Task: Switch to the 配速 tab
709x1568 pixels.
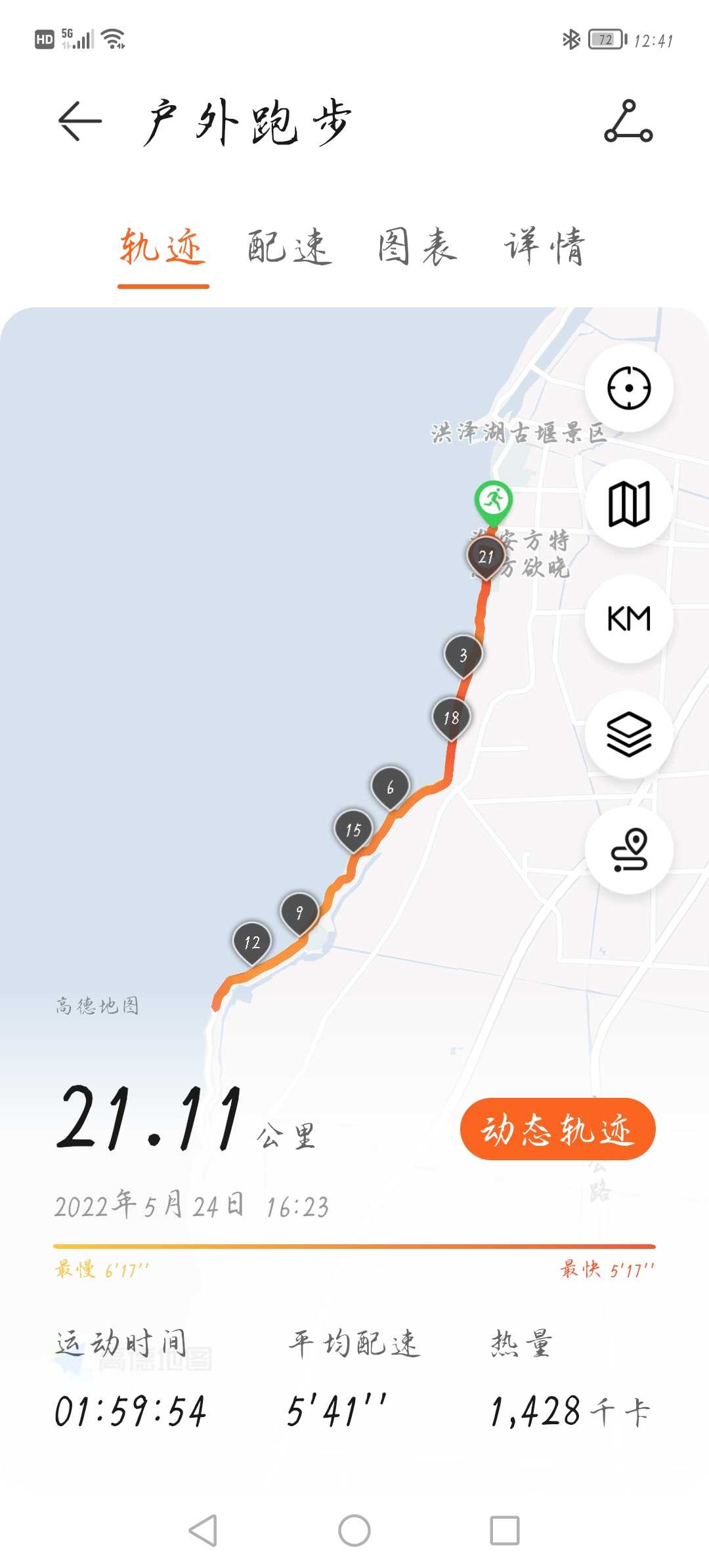Action: click(290, 247)
